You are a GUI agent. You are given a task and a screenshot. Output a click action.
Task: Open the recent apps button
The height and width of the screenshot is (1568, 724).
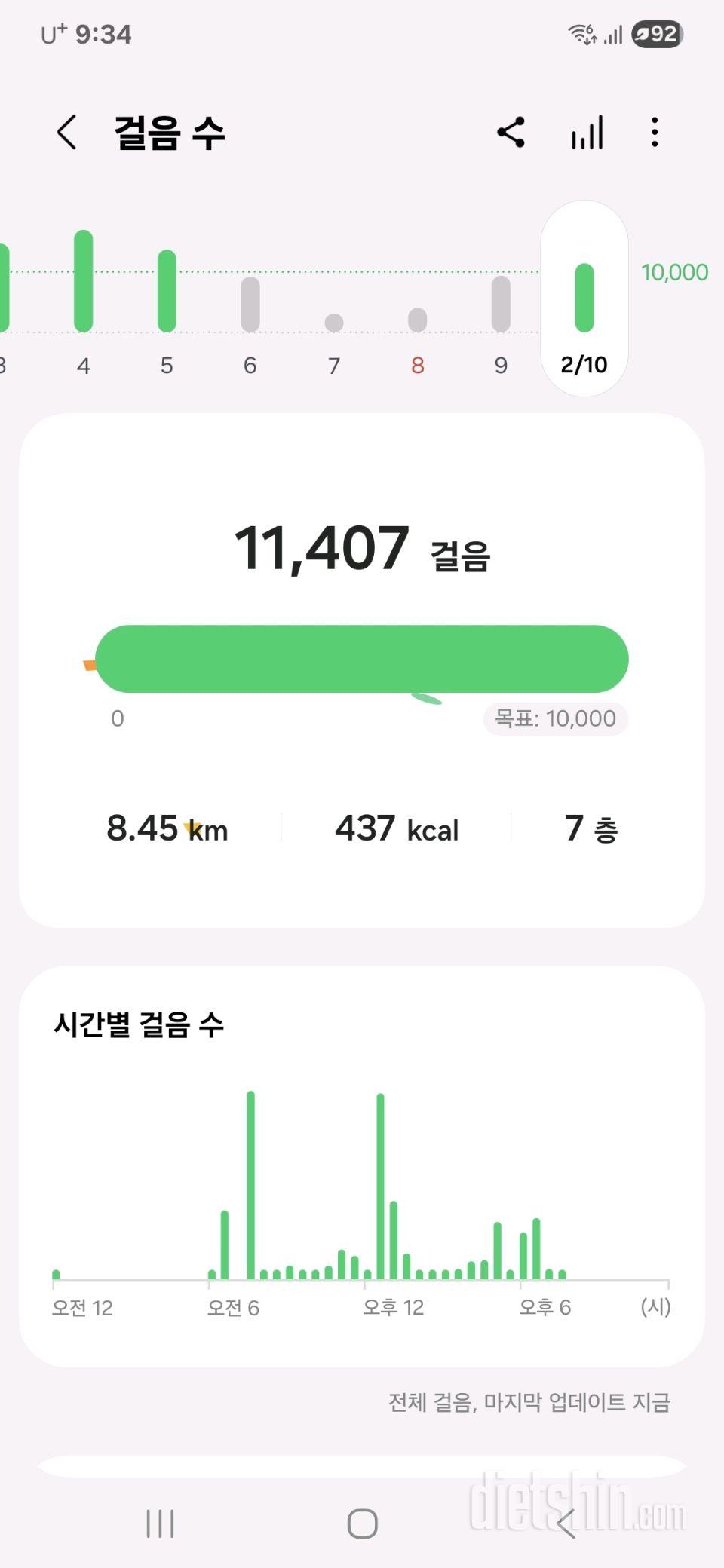(x=160, y=1524)
